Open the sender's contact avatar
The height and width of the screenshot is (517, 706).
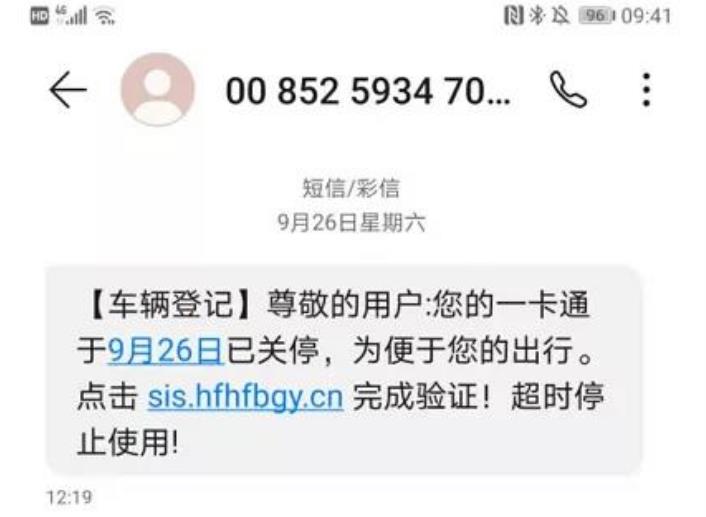157,91
